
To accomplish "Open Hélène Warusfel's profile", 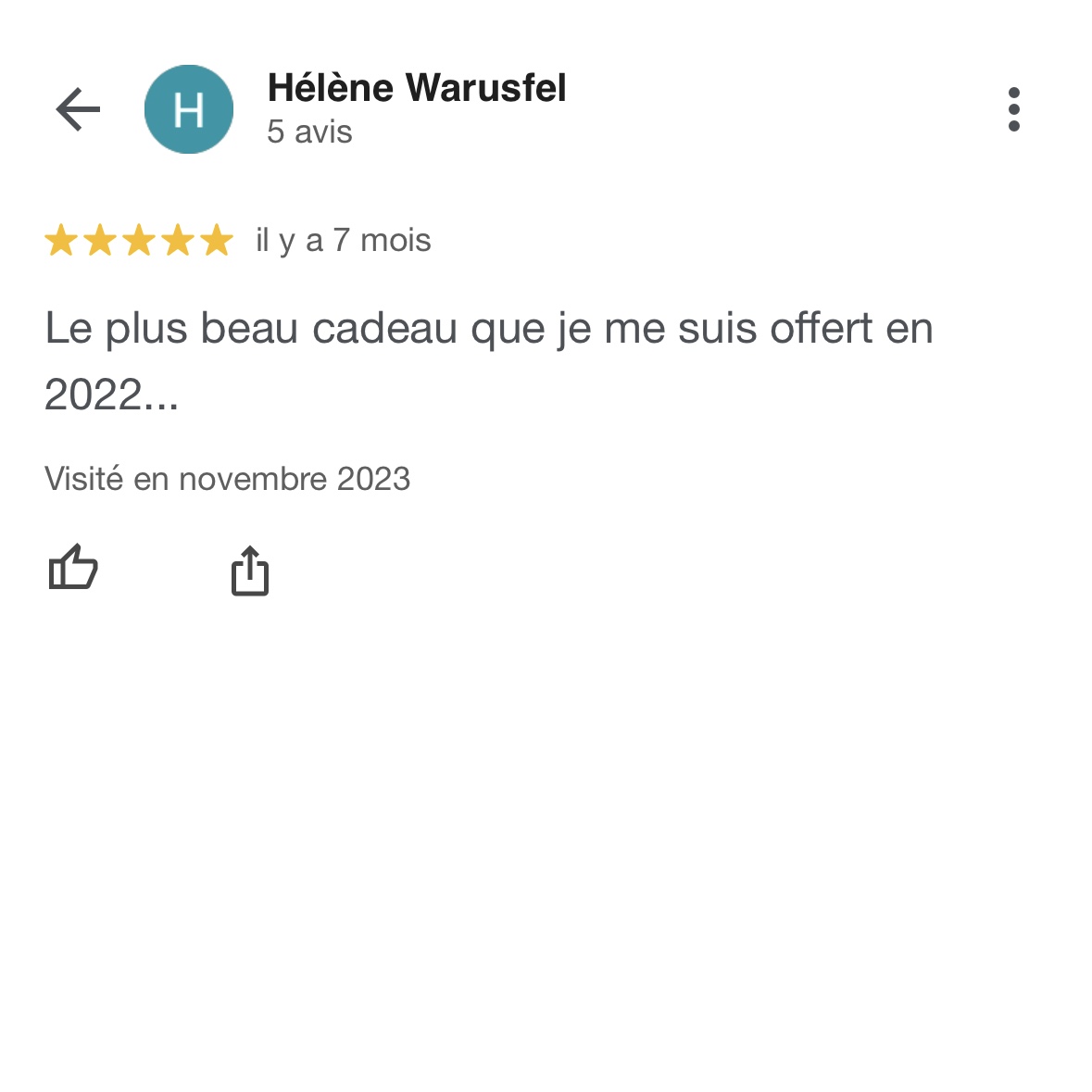I will point(416,89).
